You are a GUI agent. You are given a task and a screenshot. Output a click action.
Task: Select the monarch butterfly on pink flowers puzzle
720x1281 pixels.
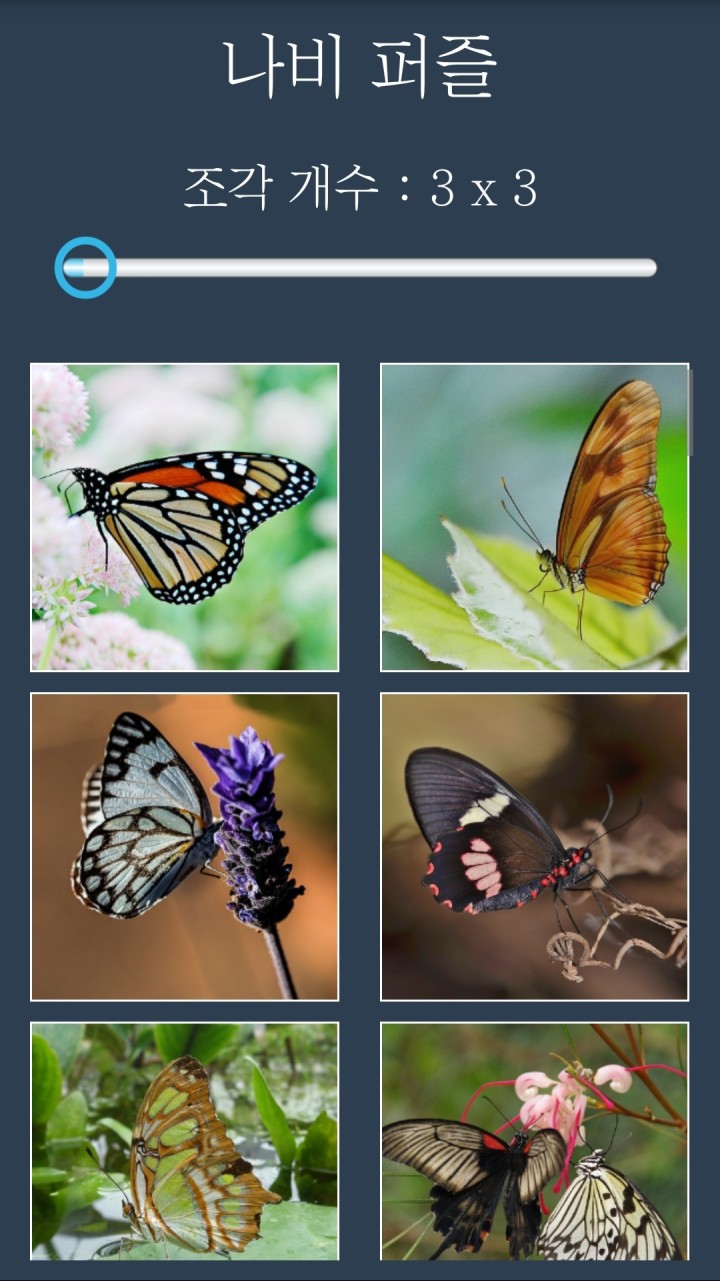185,517
